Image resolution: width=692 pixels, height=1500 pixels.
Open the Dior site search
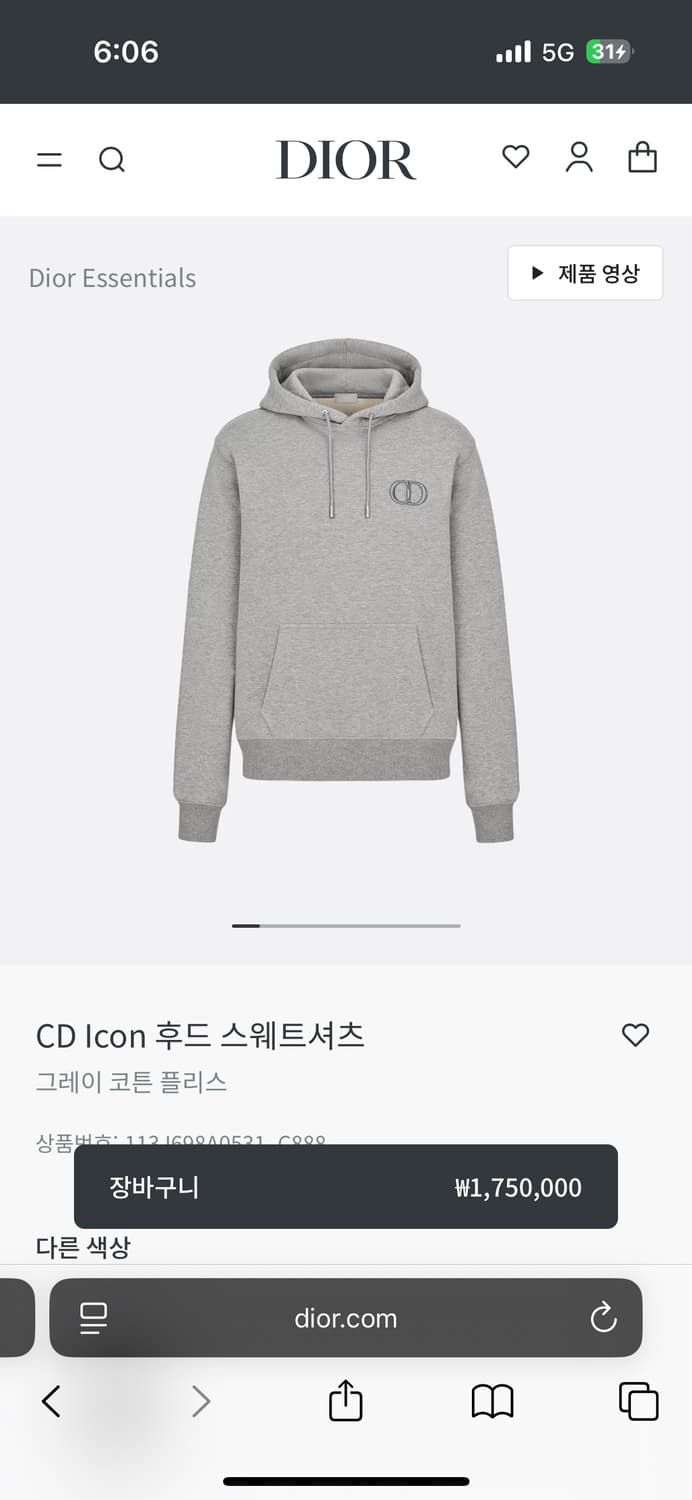click(x=112, y=160)
